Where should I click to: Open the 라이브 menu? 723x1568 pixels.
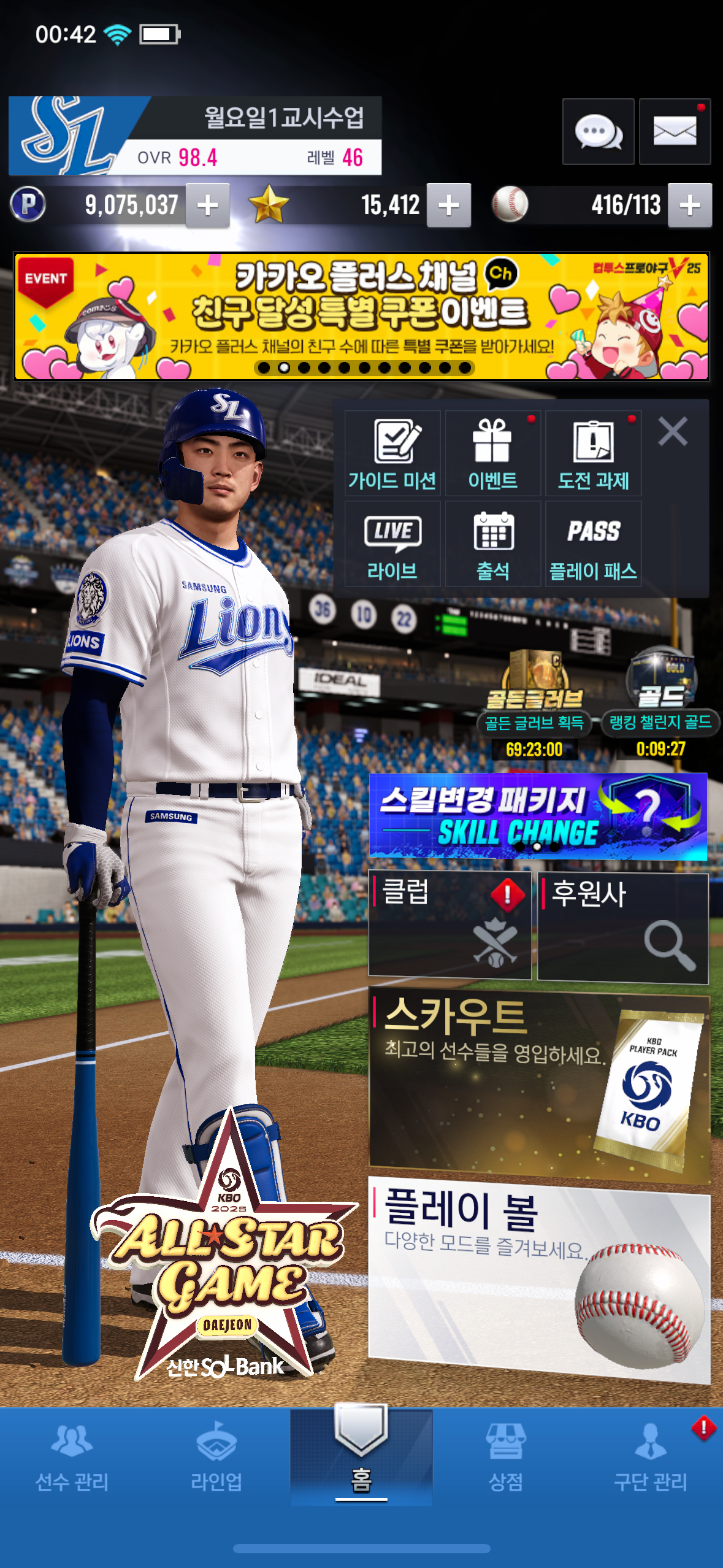(x=392, y=544)
